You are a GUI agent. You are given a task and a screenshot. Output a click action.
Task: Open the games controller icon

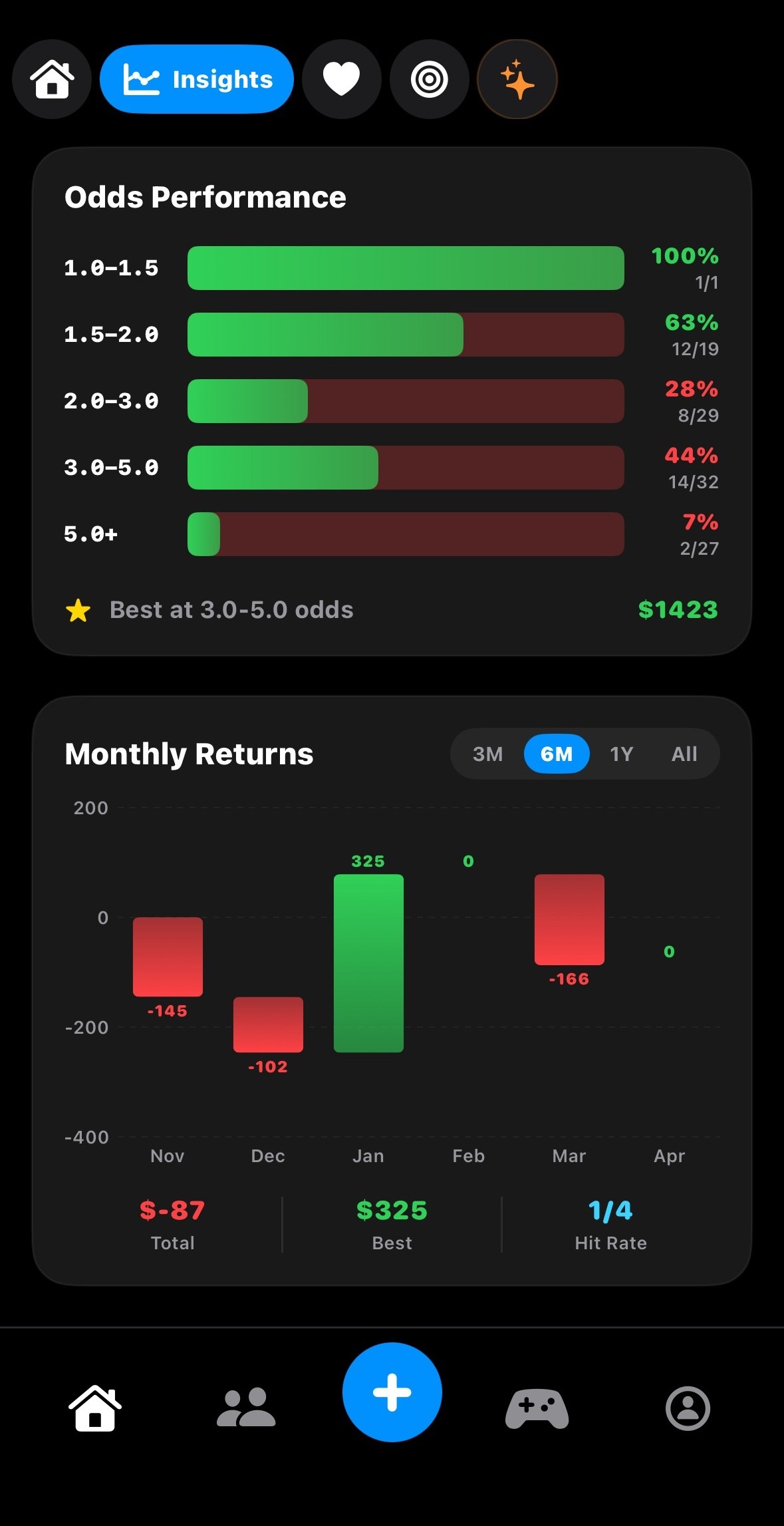click(536, 1408)
